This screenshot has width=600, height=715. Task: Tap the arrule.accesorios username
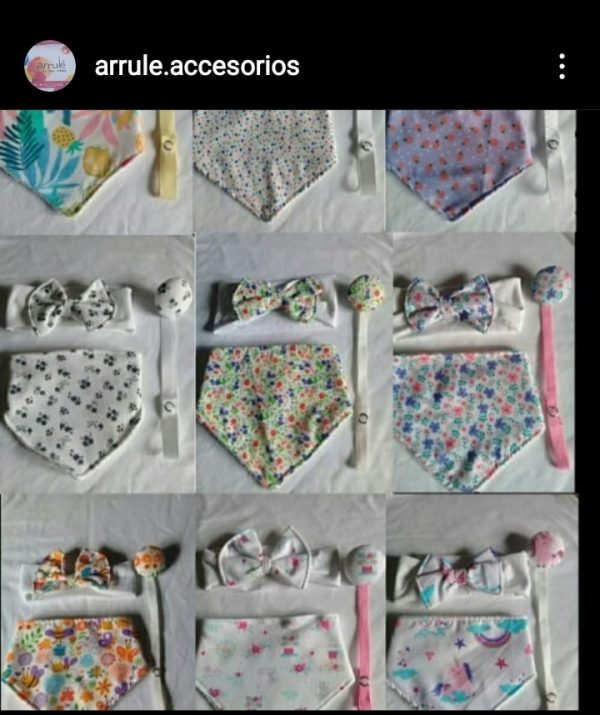click(197, 66)
